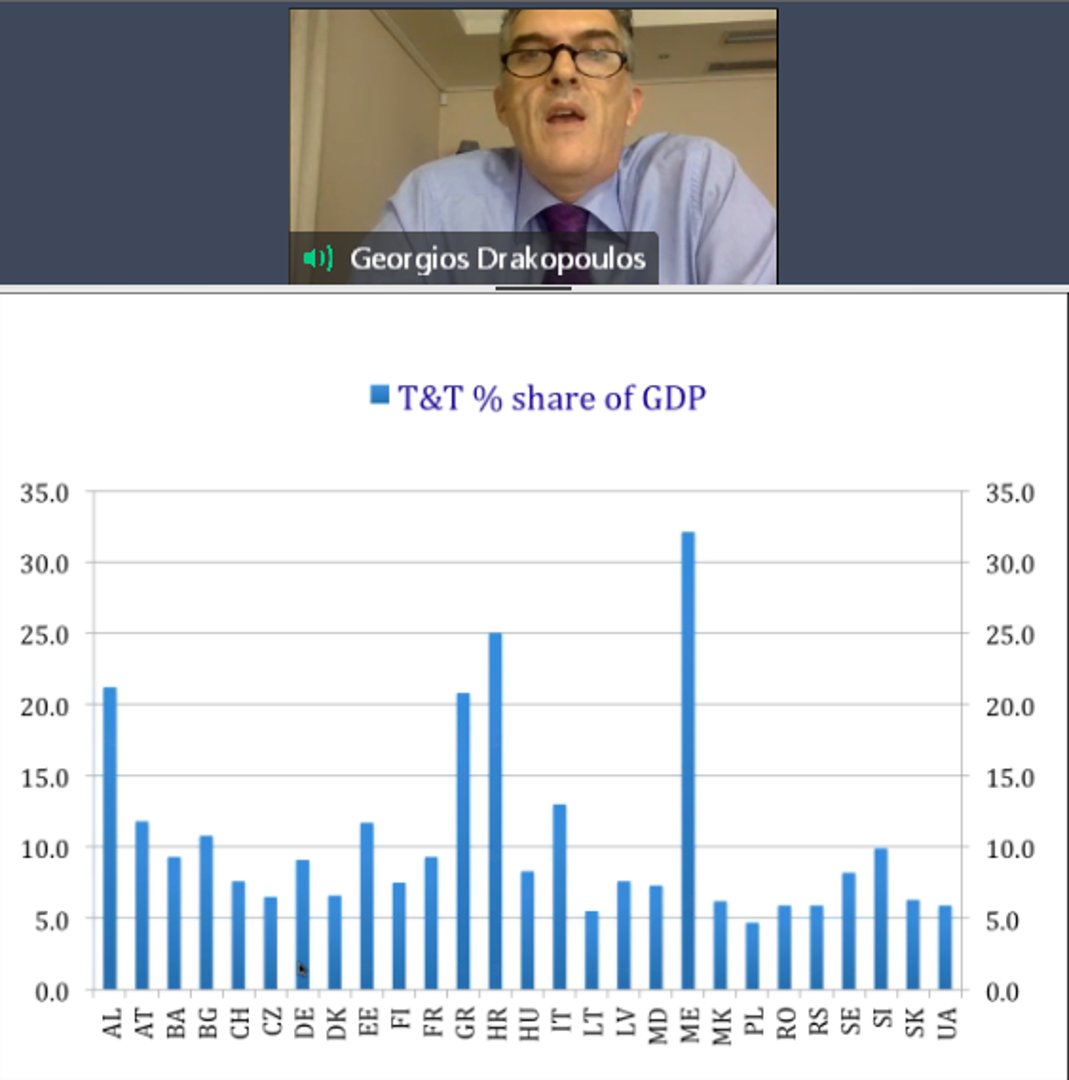Tap the divider handle below the video
The height and width of the screenshot is (1080, 1069).
coord(533,289)
